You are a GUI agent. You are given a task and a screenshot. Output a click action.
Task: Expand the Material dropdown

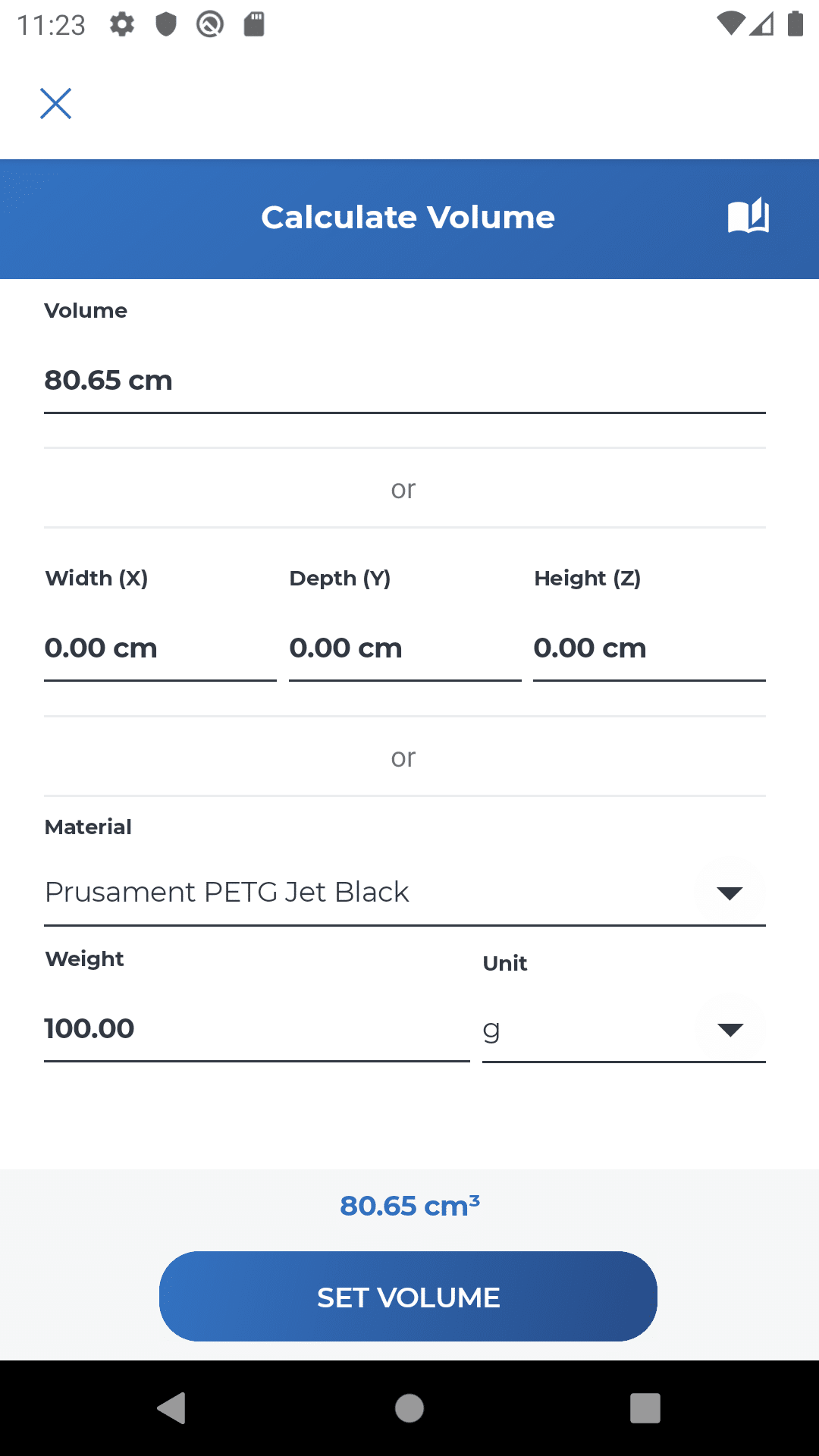coord(405,893)
